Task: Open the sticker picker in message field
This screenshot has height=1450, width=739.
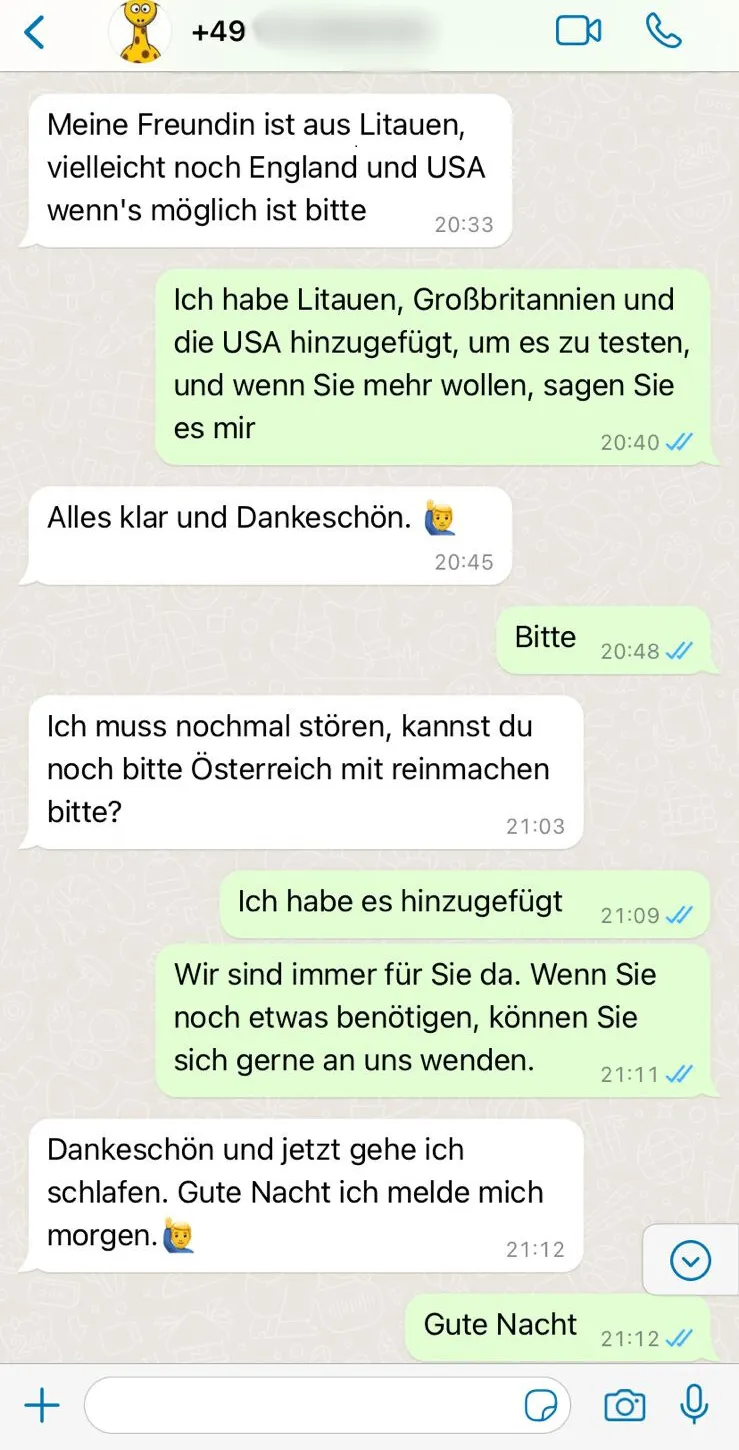Action: pyautogui.click(x=541, y=1406)
